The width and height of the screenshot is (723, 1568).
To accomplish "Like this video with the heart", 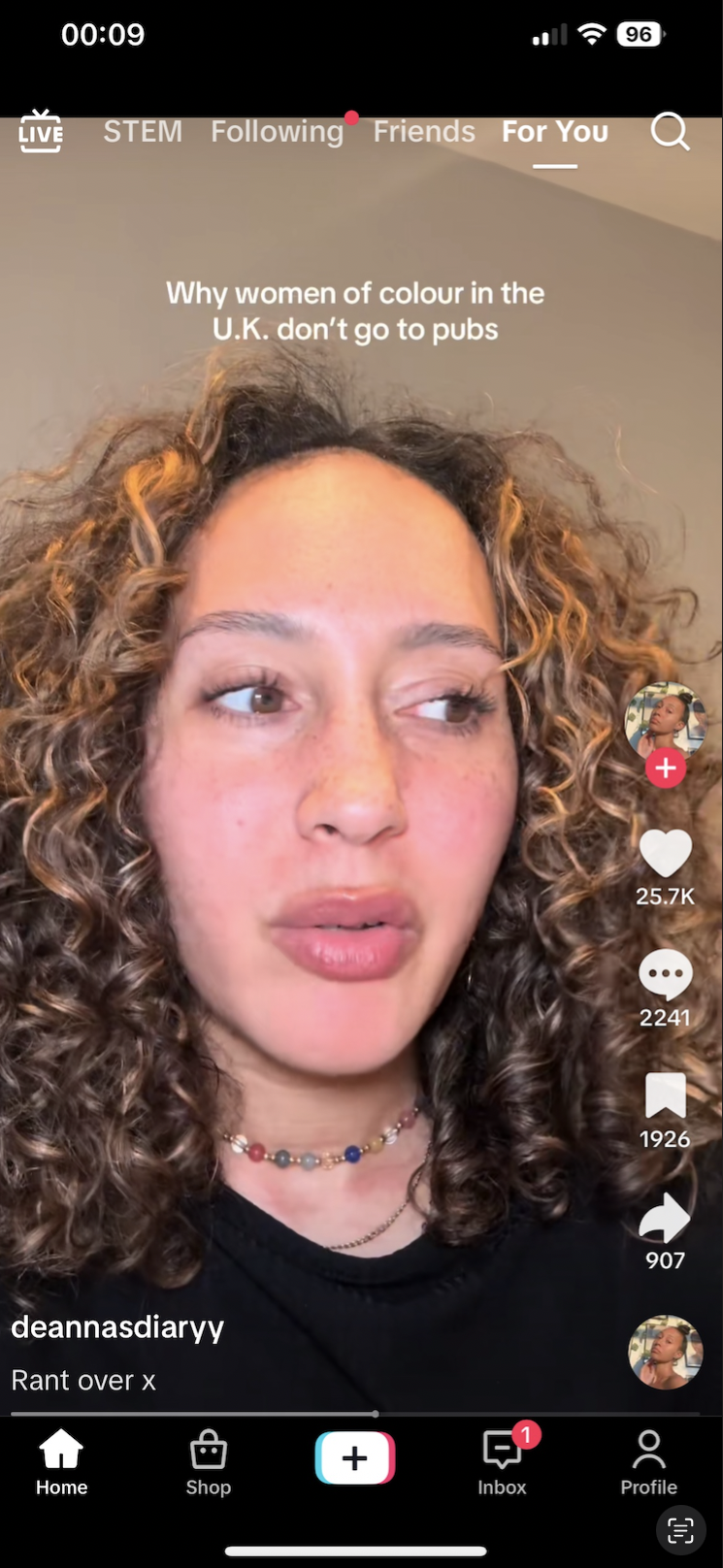I will 665,854.
